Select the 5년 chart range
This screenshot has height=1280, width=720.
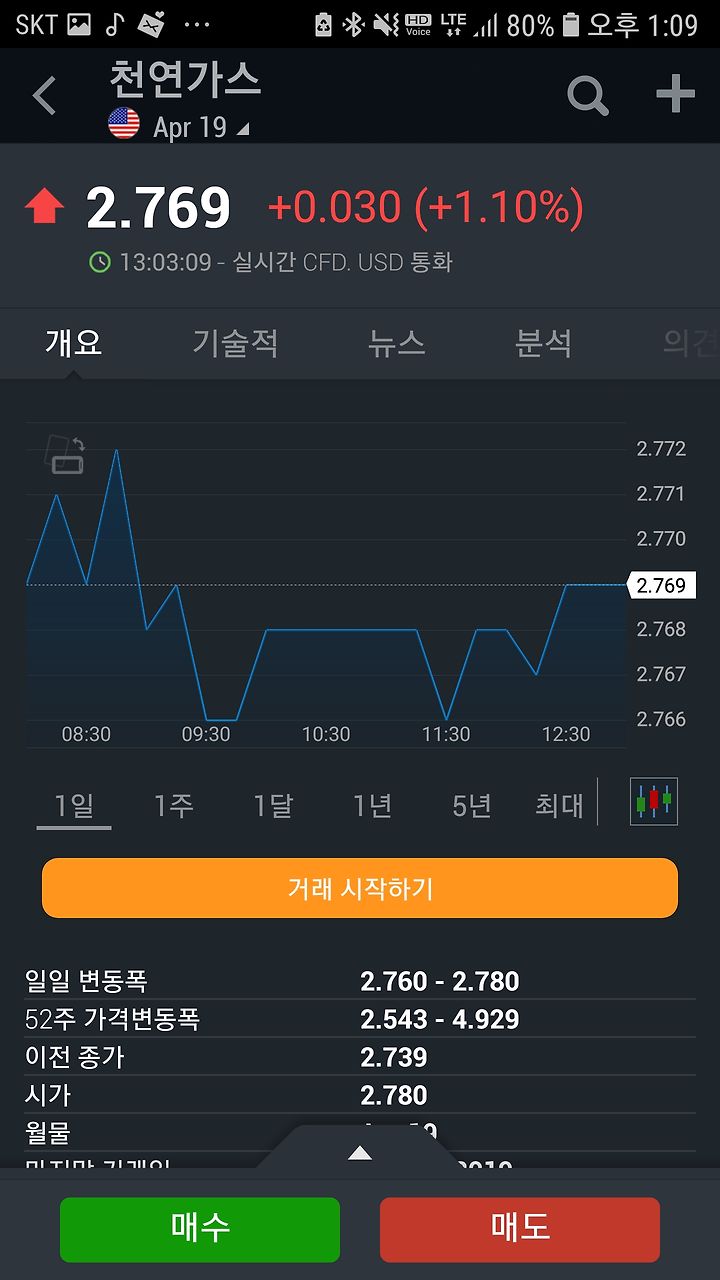(x=471, y=805)
